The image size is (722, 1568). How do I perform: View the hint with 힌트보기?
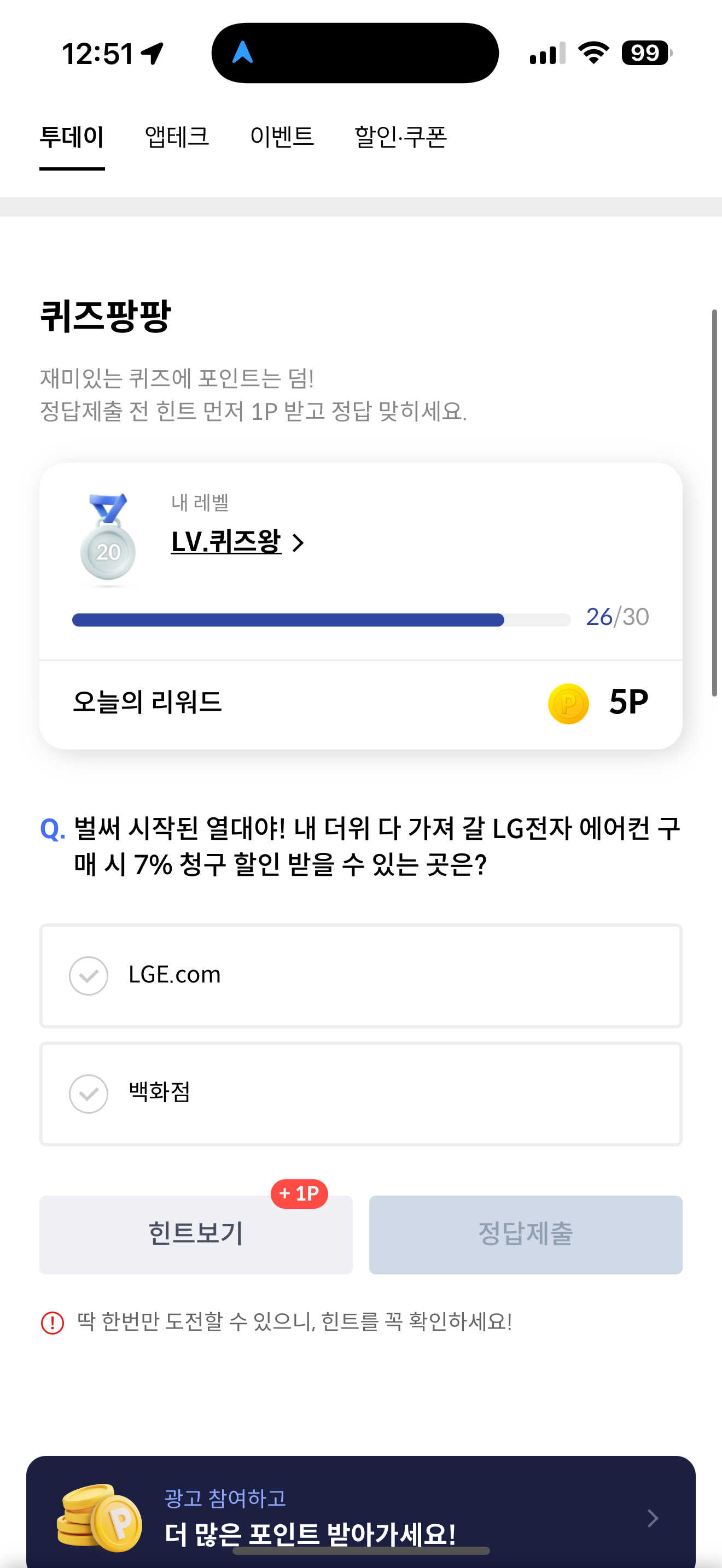(x=196, y=1234)
